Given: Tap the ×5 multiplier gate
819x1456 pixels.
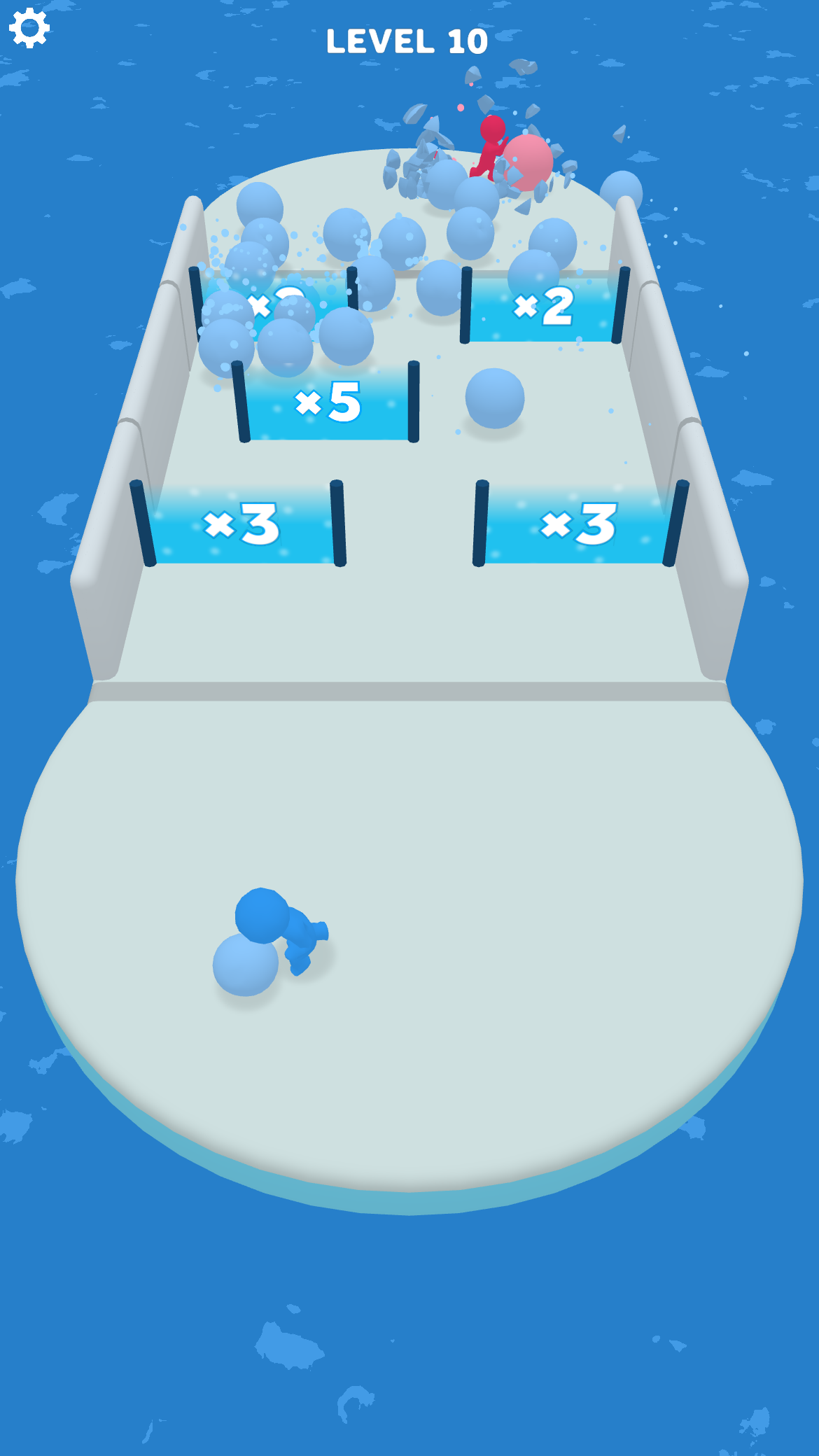Looking at the screenshot, I should pos(329,402).
